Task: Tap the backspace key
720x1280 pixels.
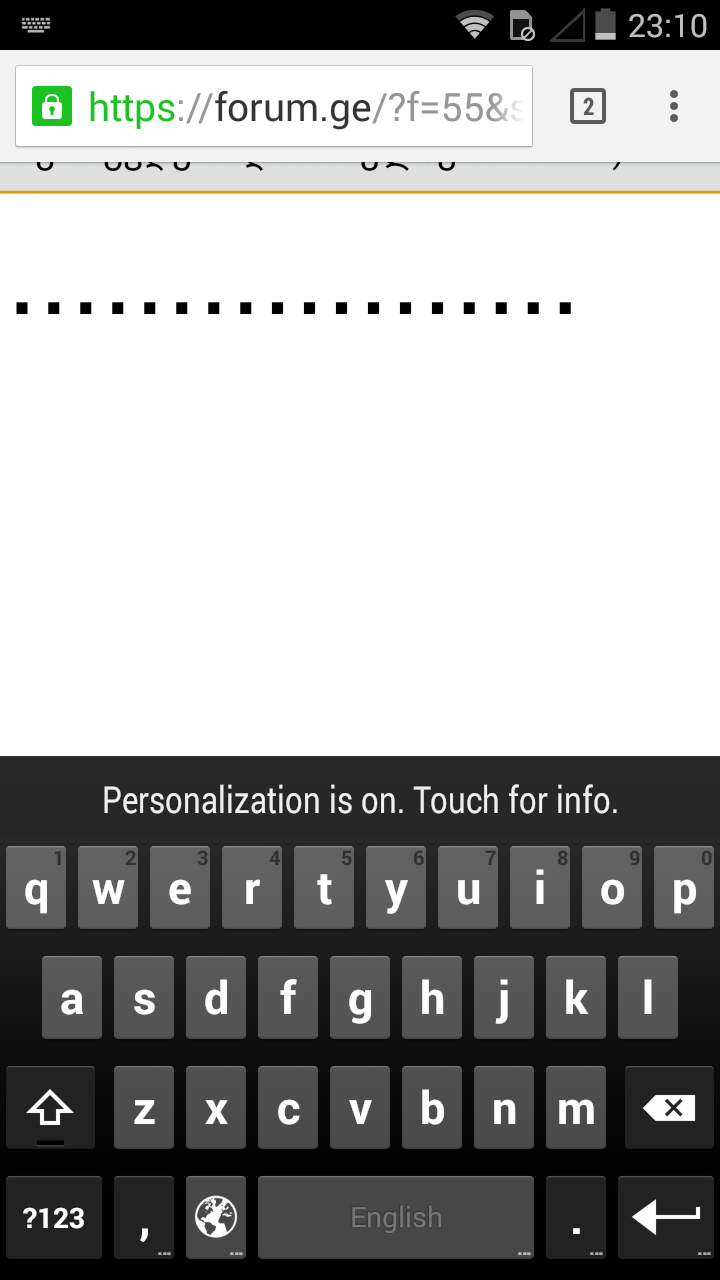Action: tap(668, 1108)
